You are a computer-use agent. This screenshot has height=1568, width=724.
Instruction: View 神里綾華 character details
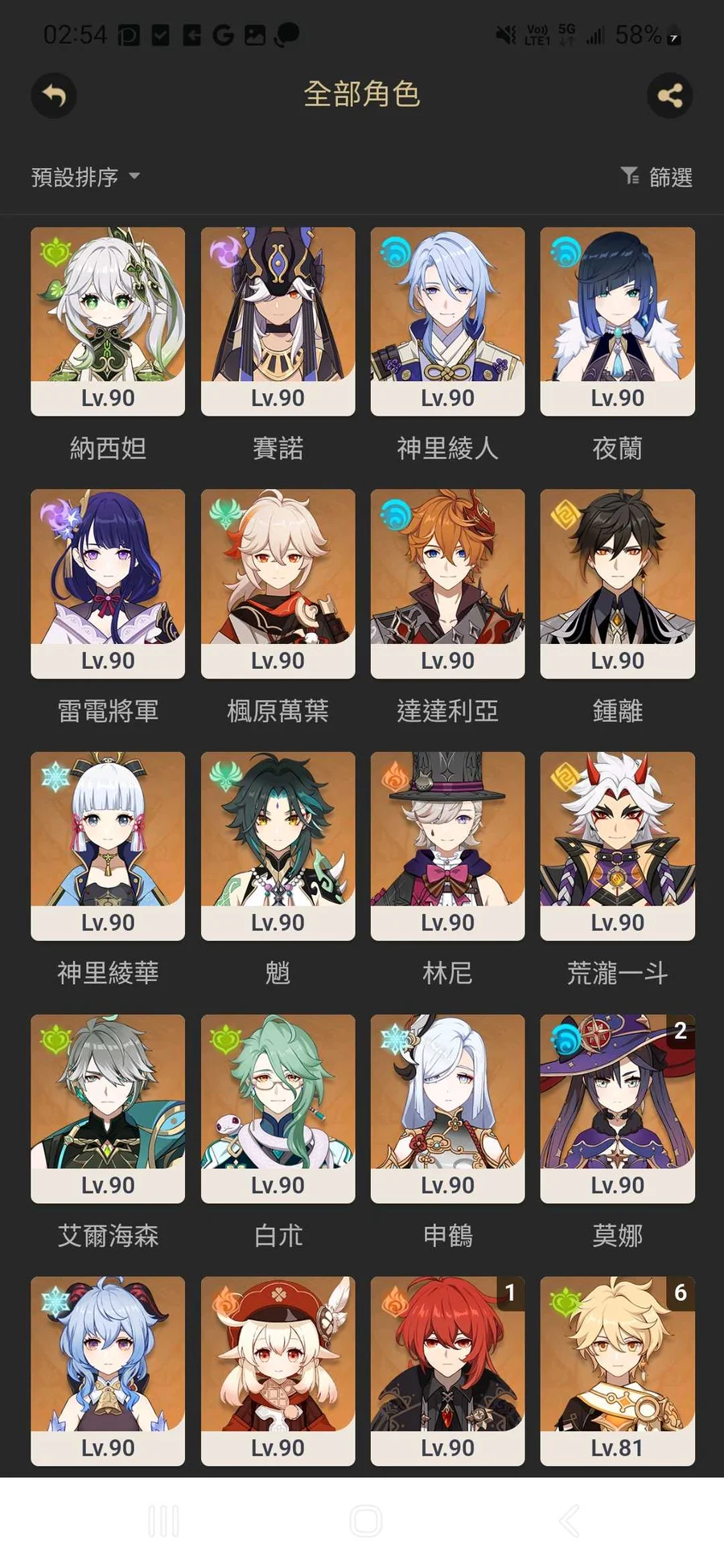coord(108,845)
